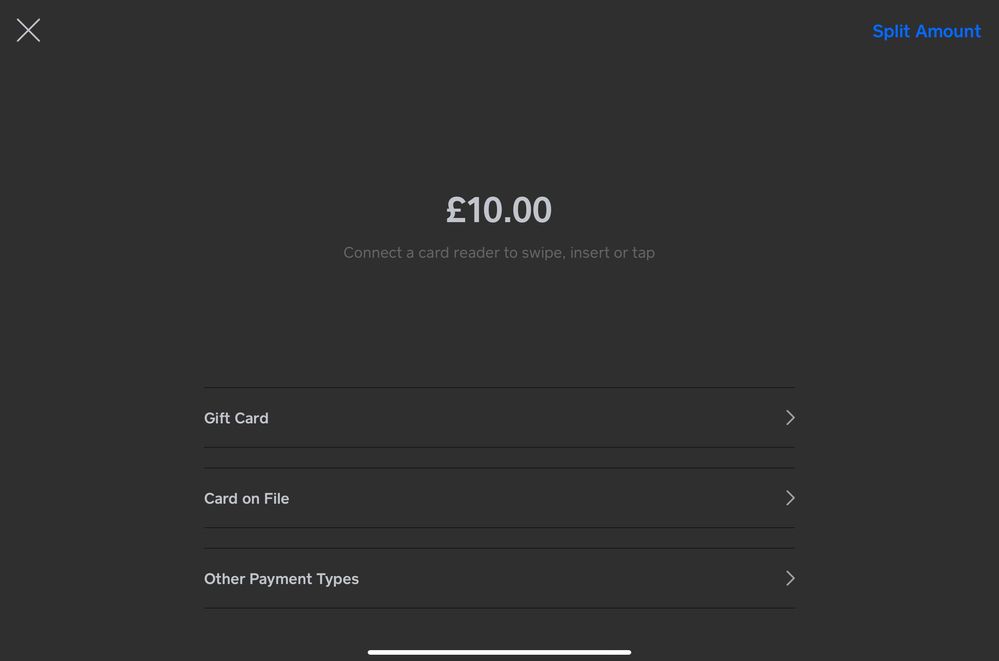Select Gift Card payment option
The width and height of the screenshot is (999, 661).
click(498, 418)
